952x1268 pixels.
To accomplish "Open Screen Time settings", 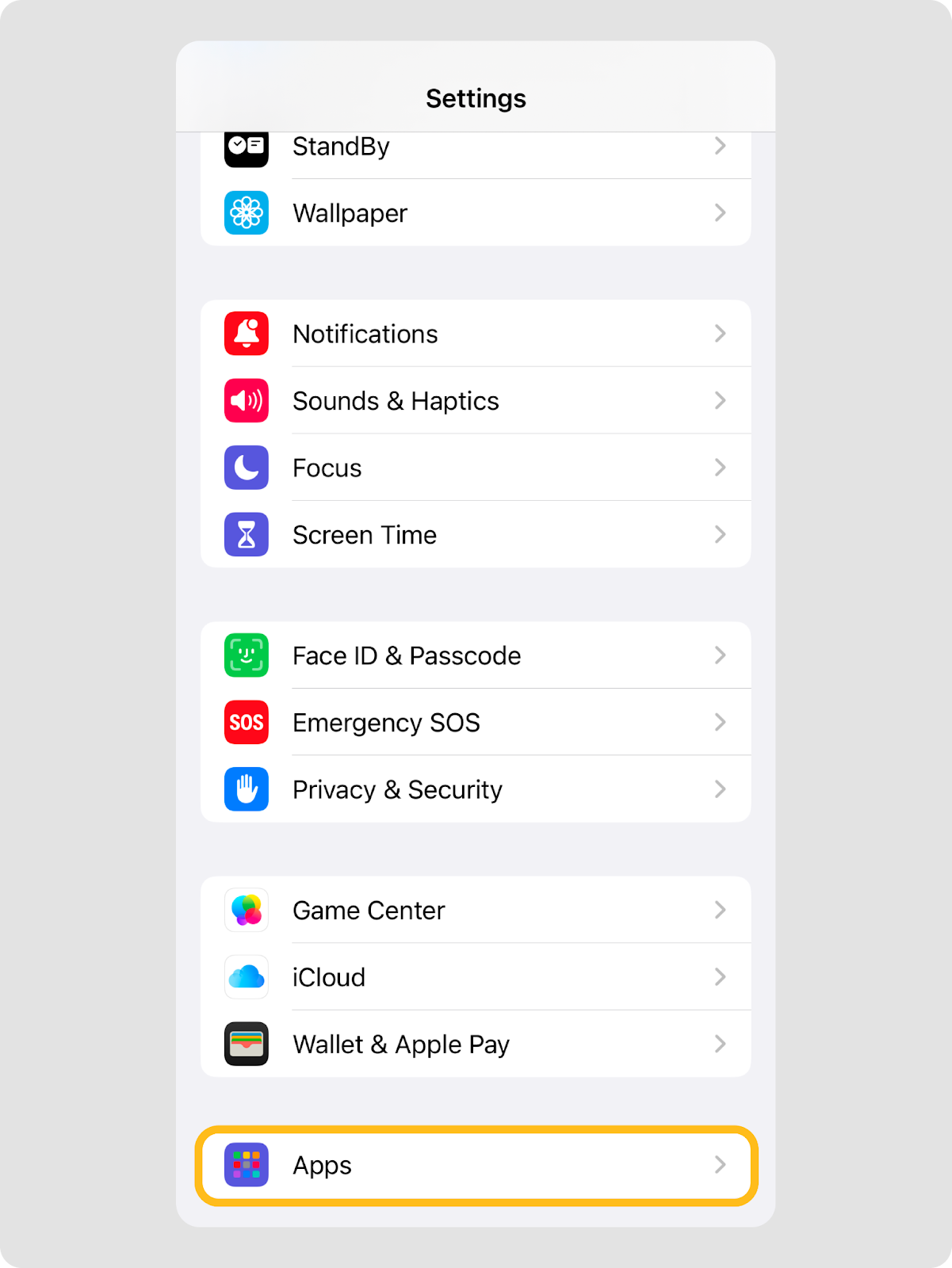I will tap(476, 535).
